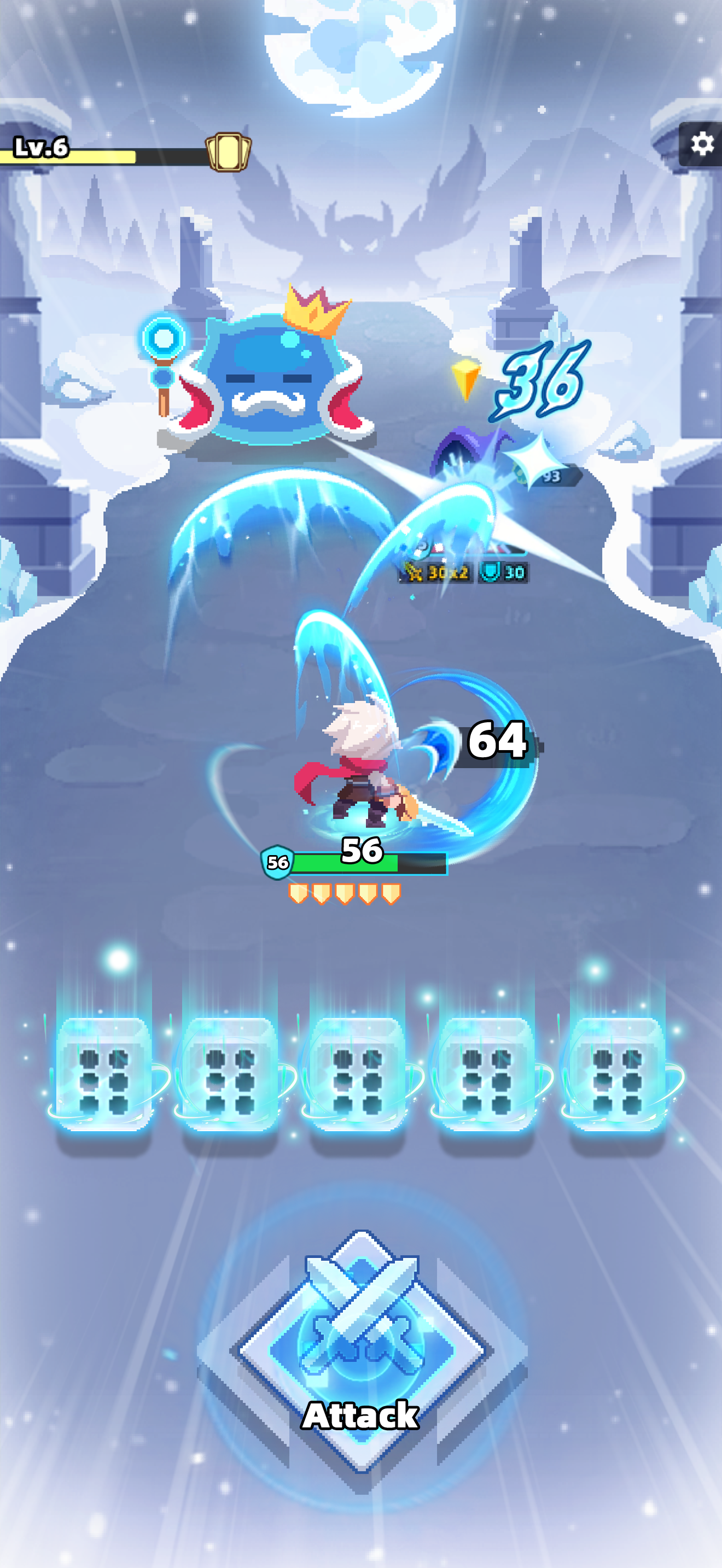This screenshot has height=1568, width=722.
Task: Open the card deck icon
Action: [x=228, y=152]
